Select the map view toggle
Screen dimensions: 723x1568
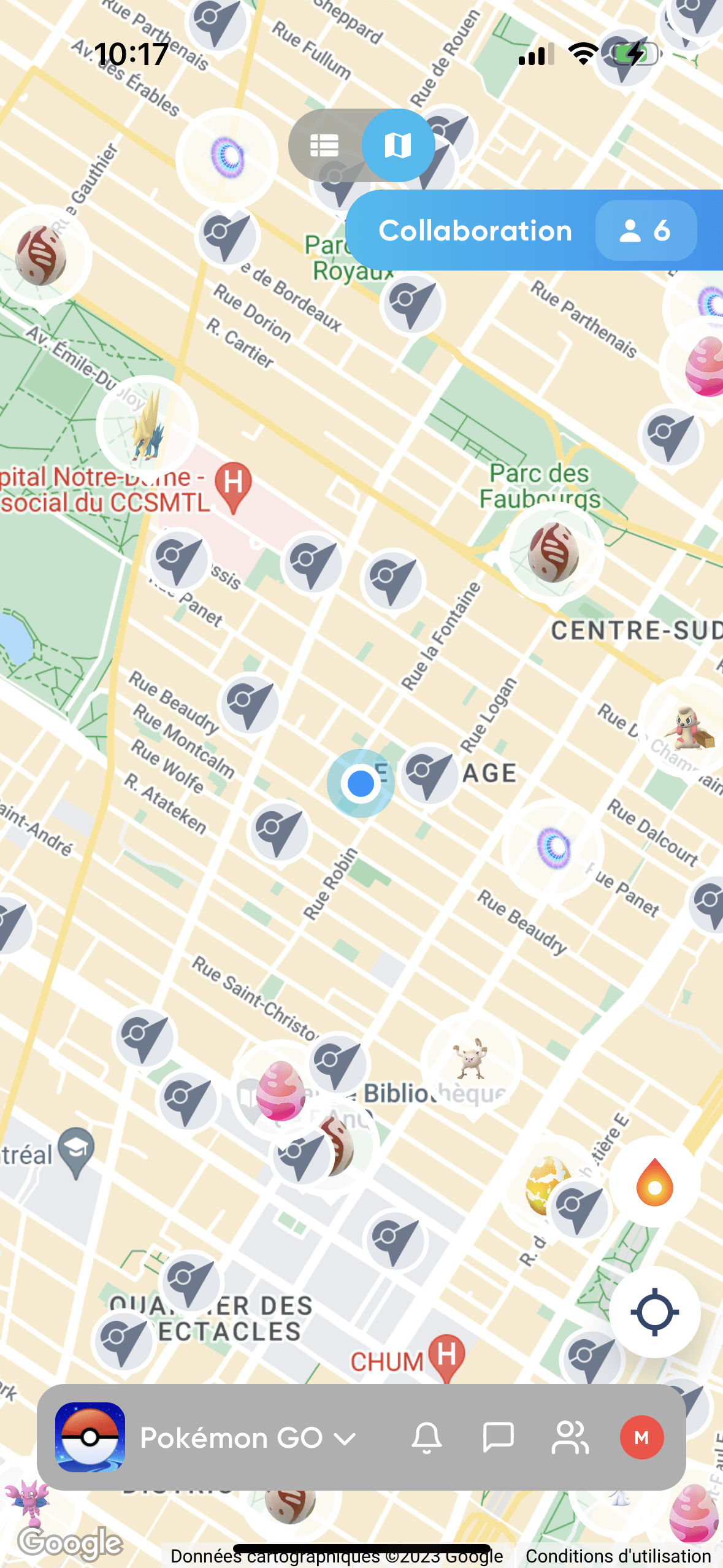(398, 145)
